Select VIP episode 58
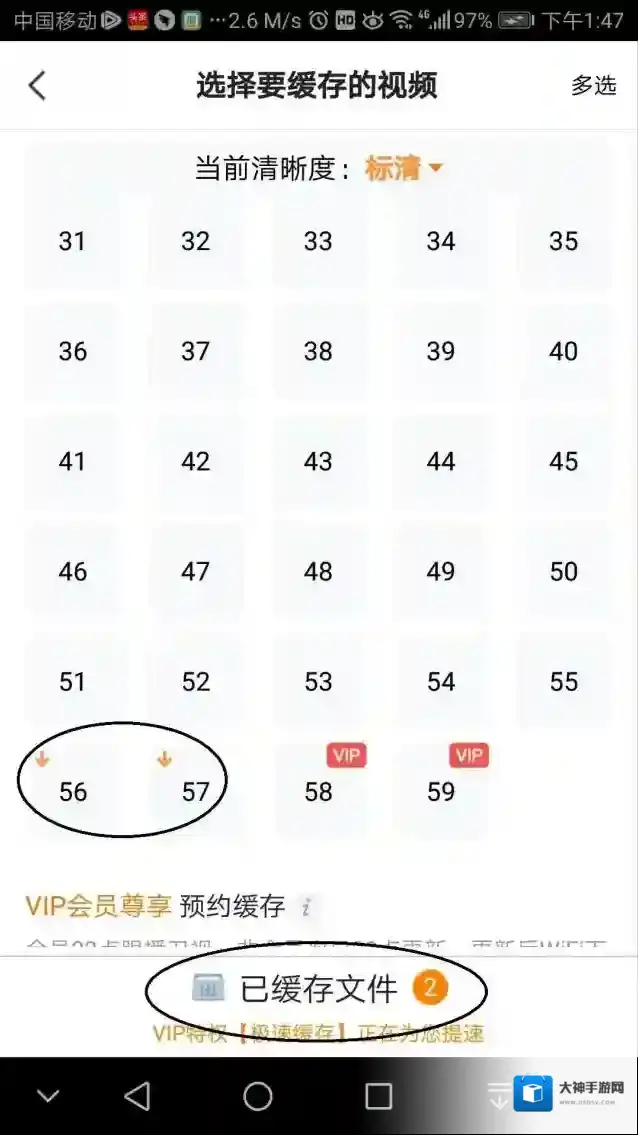 (318, 792)
